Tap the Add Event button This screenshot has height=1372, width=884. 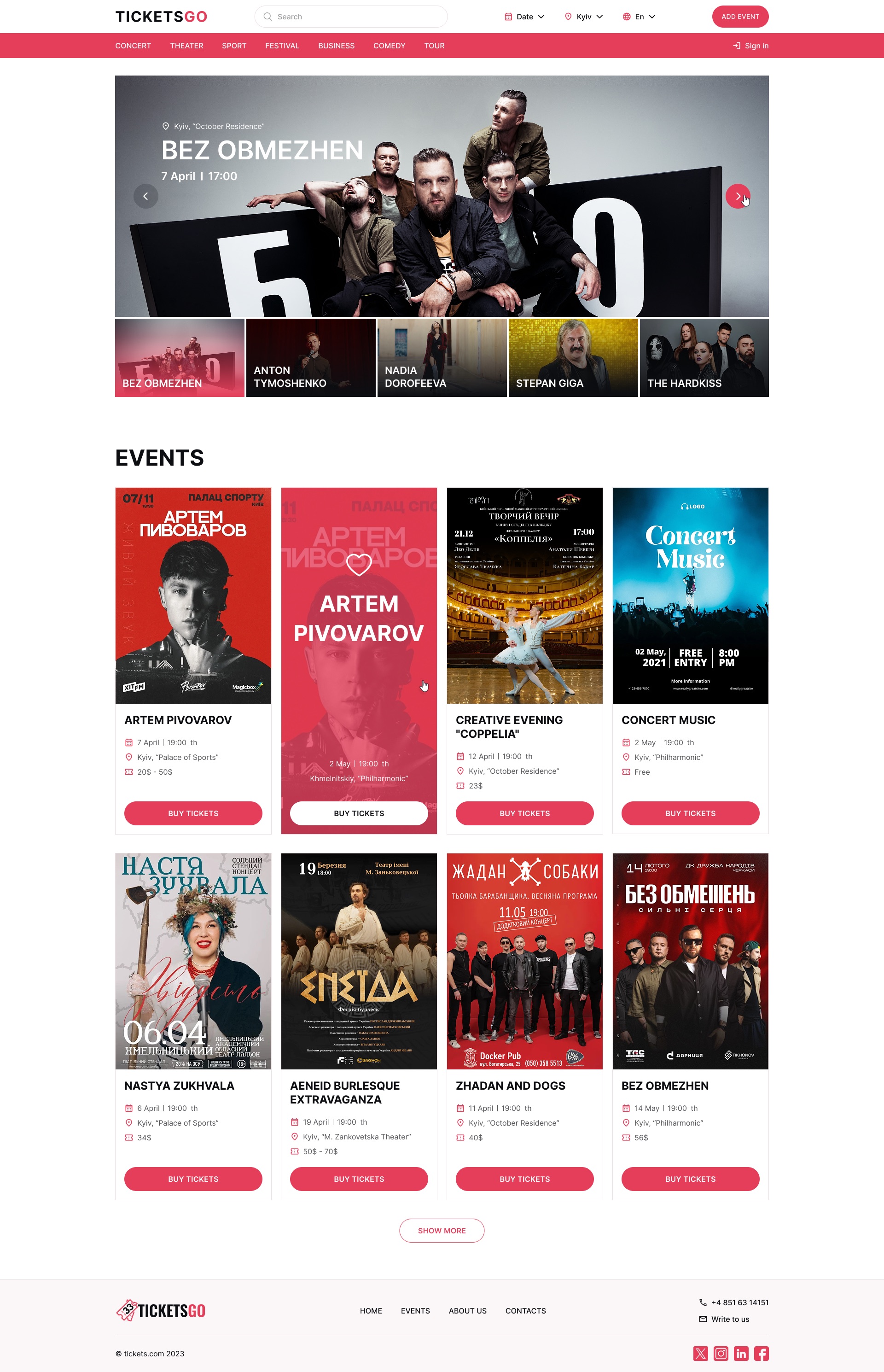tap(739, 17)
